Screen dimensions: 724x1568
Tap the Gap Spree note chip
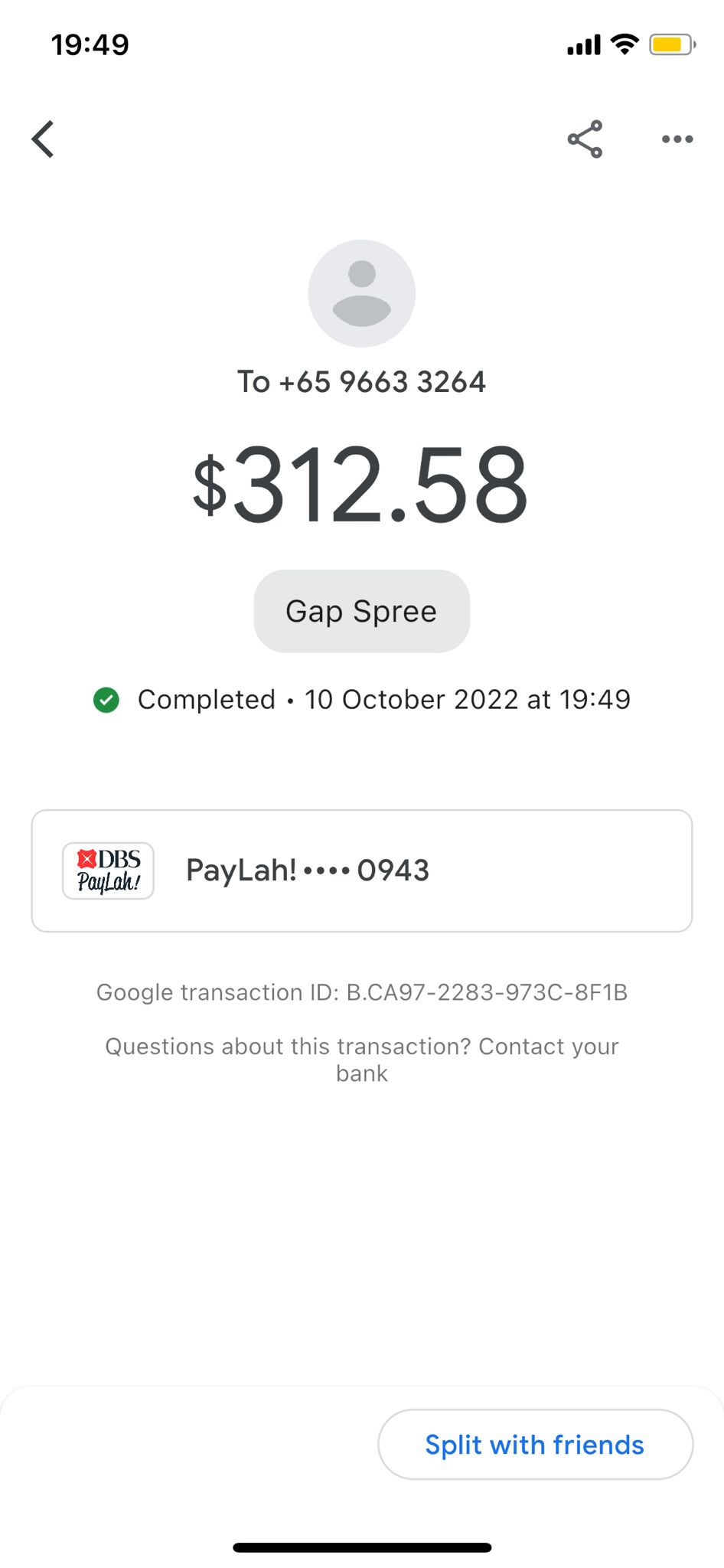click(x=362, y=611)
